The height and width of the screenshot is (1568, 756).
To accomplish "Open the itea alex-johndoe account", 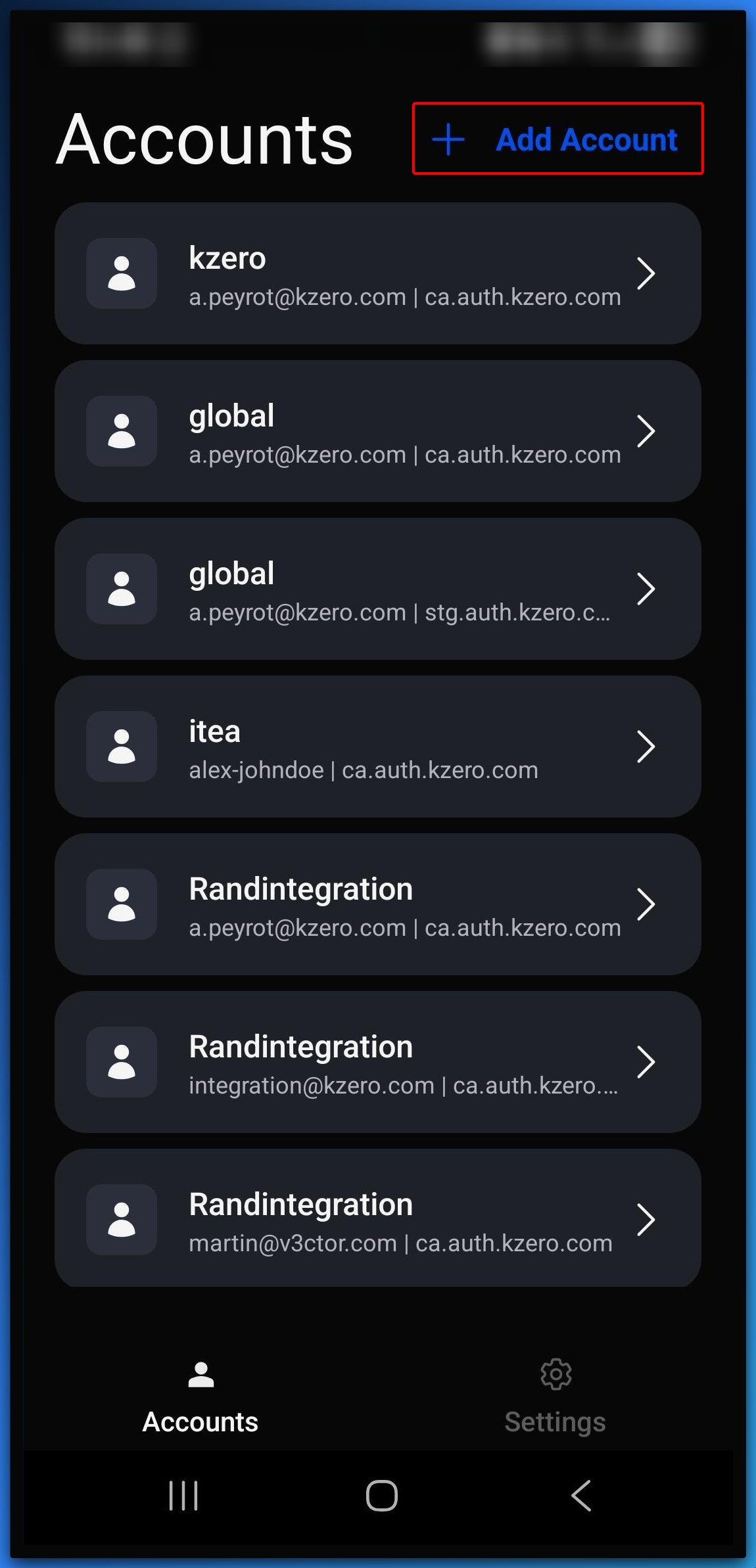I will coord(377,747).
